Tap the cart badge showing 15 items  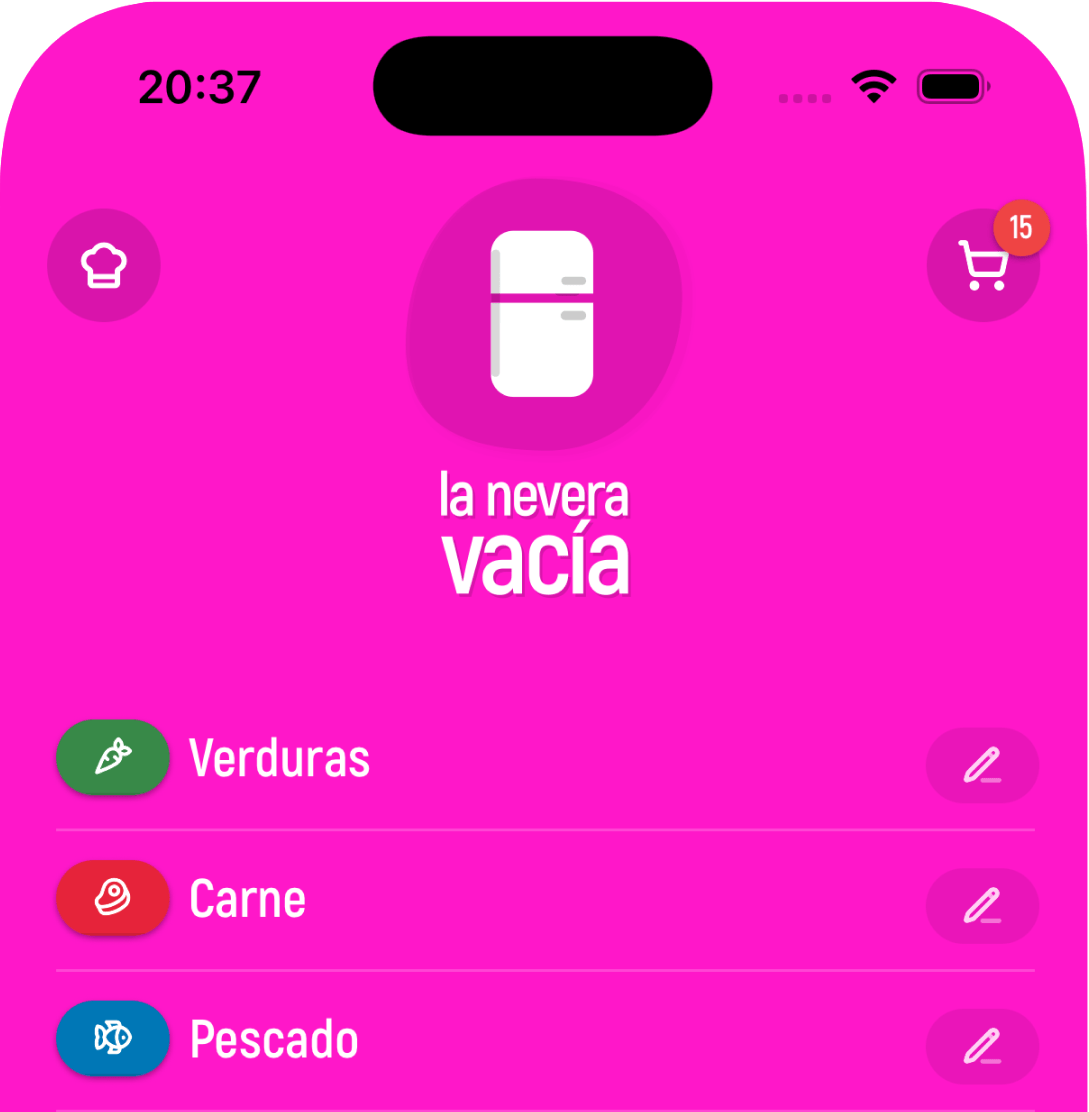1022,230
